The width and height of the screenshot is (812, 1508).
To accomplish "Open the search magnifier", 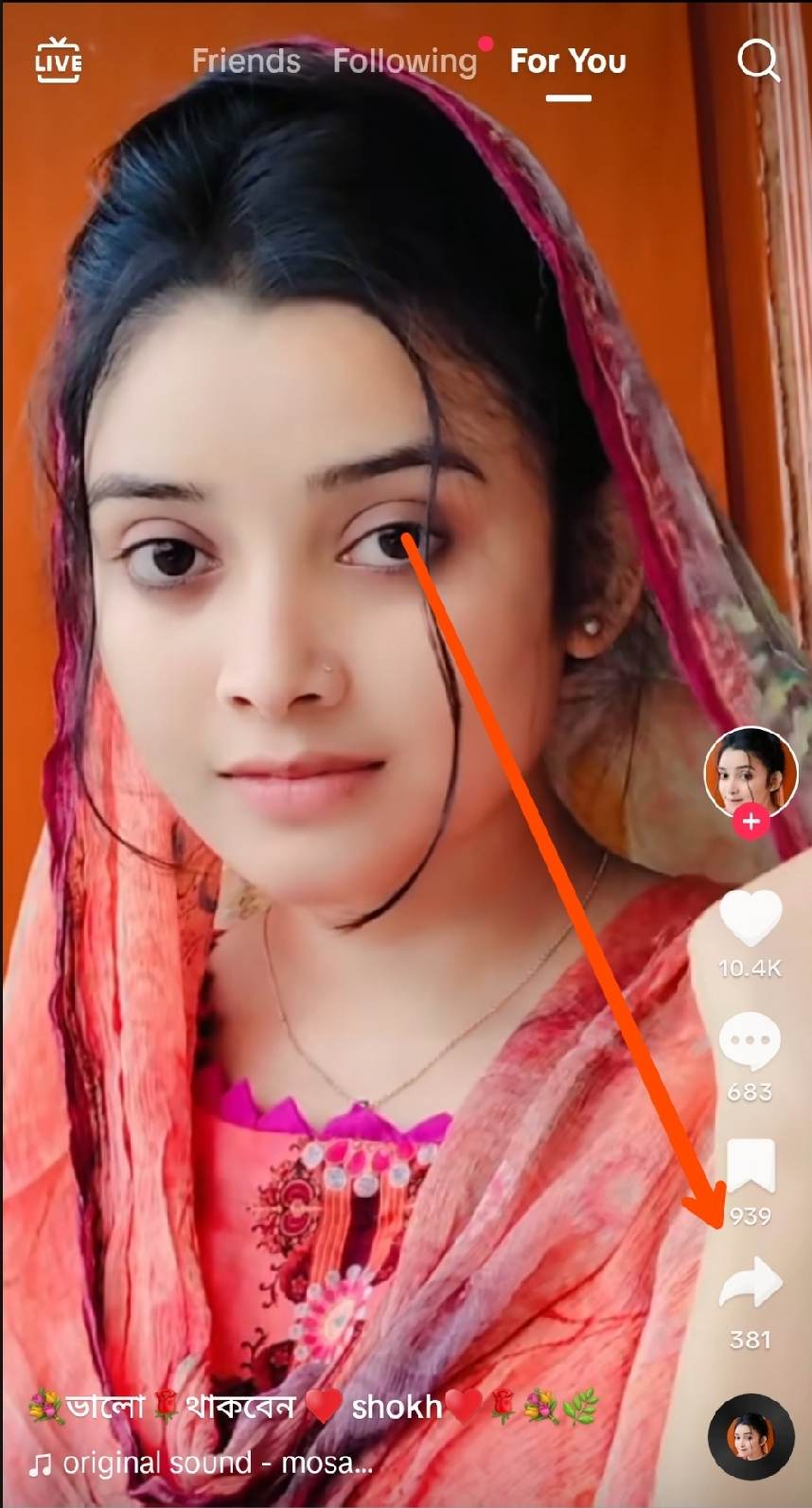I will (758, 61).
